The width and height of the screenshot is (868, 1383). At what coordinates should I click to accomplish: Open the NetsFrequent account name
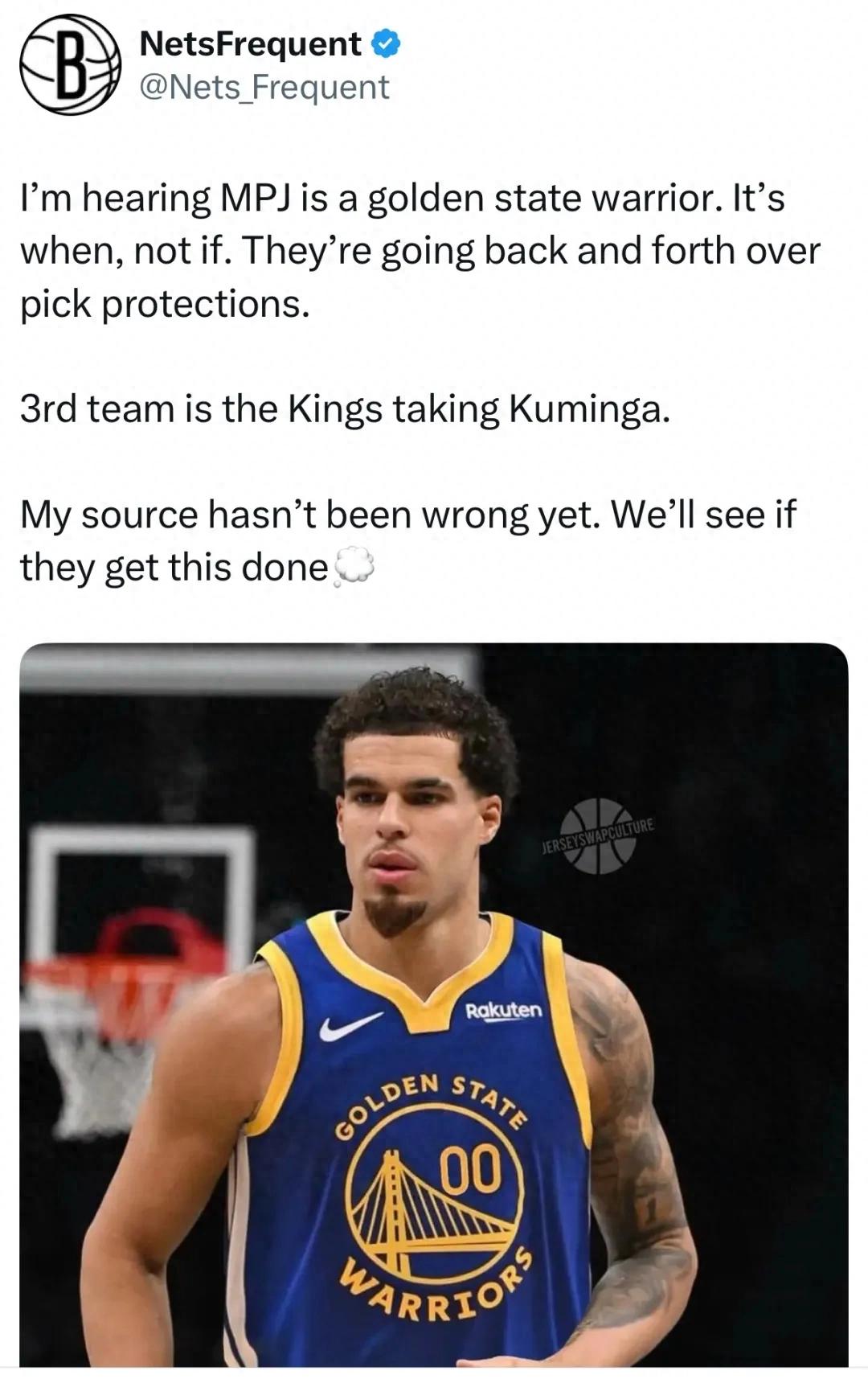tap(250, 44)
